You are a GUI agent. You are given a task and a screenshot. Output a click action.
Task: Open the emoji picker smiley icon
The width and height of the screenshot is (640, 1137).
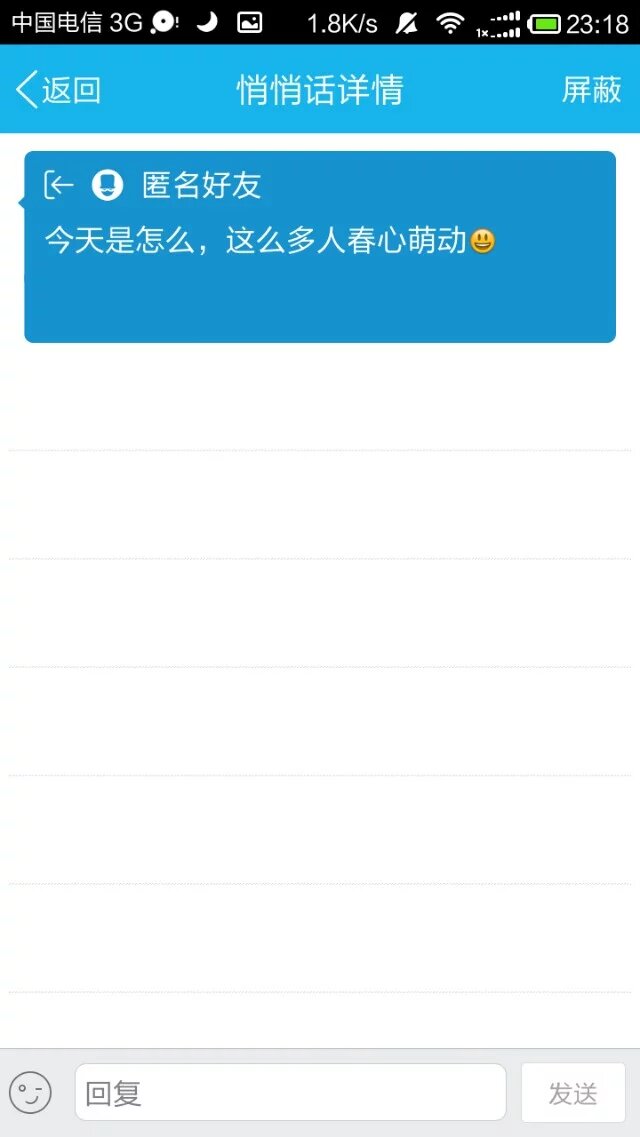30,1092
